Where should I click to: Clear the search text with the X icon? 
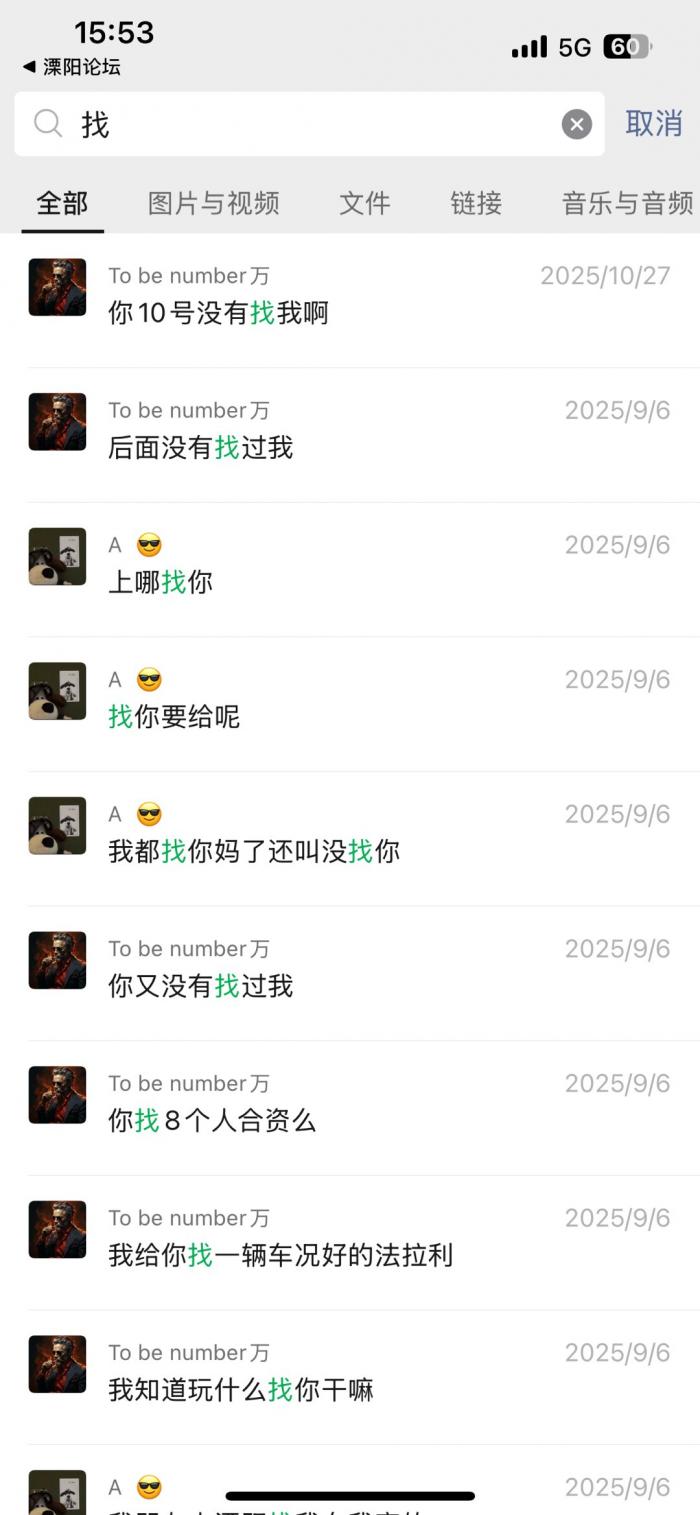coord(576,124)
